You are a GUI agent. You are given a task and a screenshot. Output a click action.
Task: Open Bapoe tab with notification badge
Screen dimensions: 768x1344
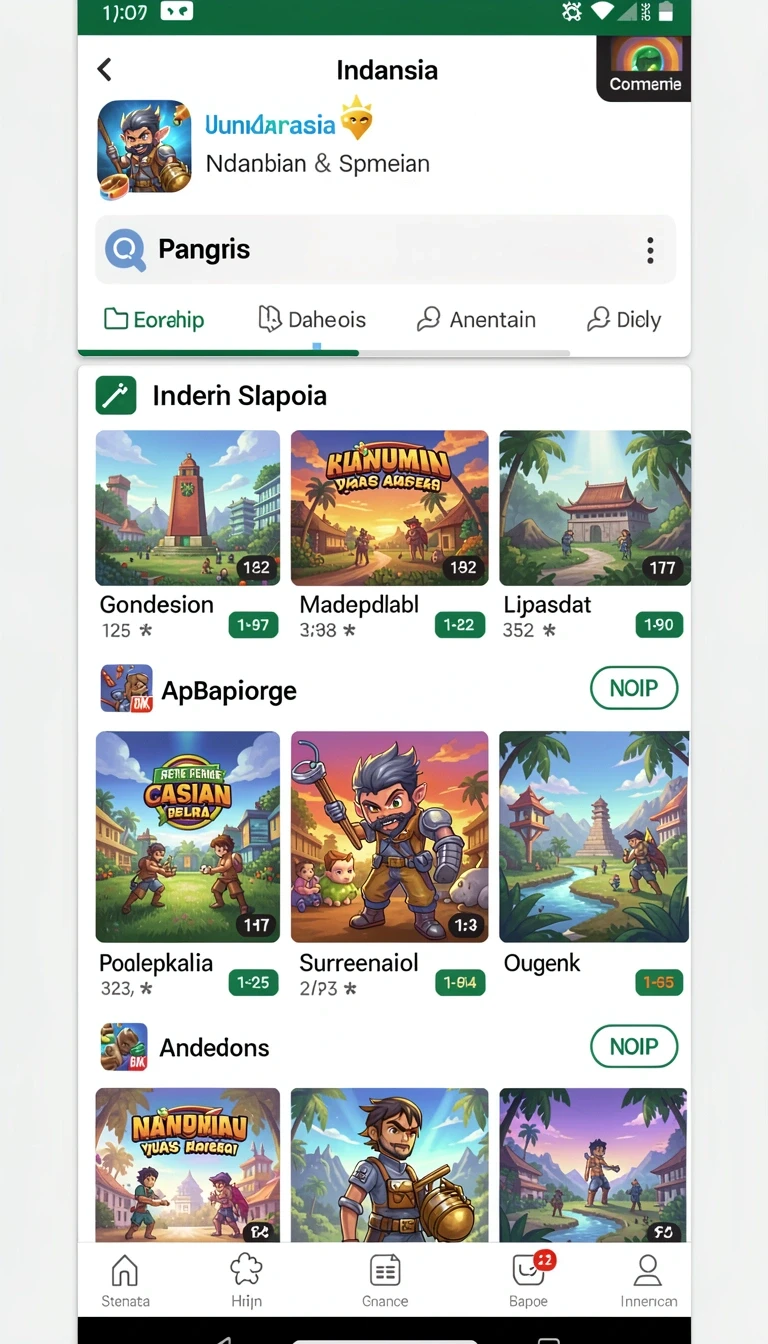pyautogui.click(x=529, y=1281)
